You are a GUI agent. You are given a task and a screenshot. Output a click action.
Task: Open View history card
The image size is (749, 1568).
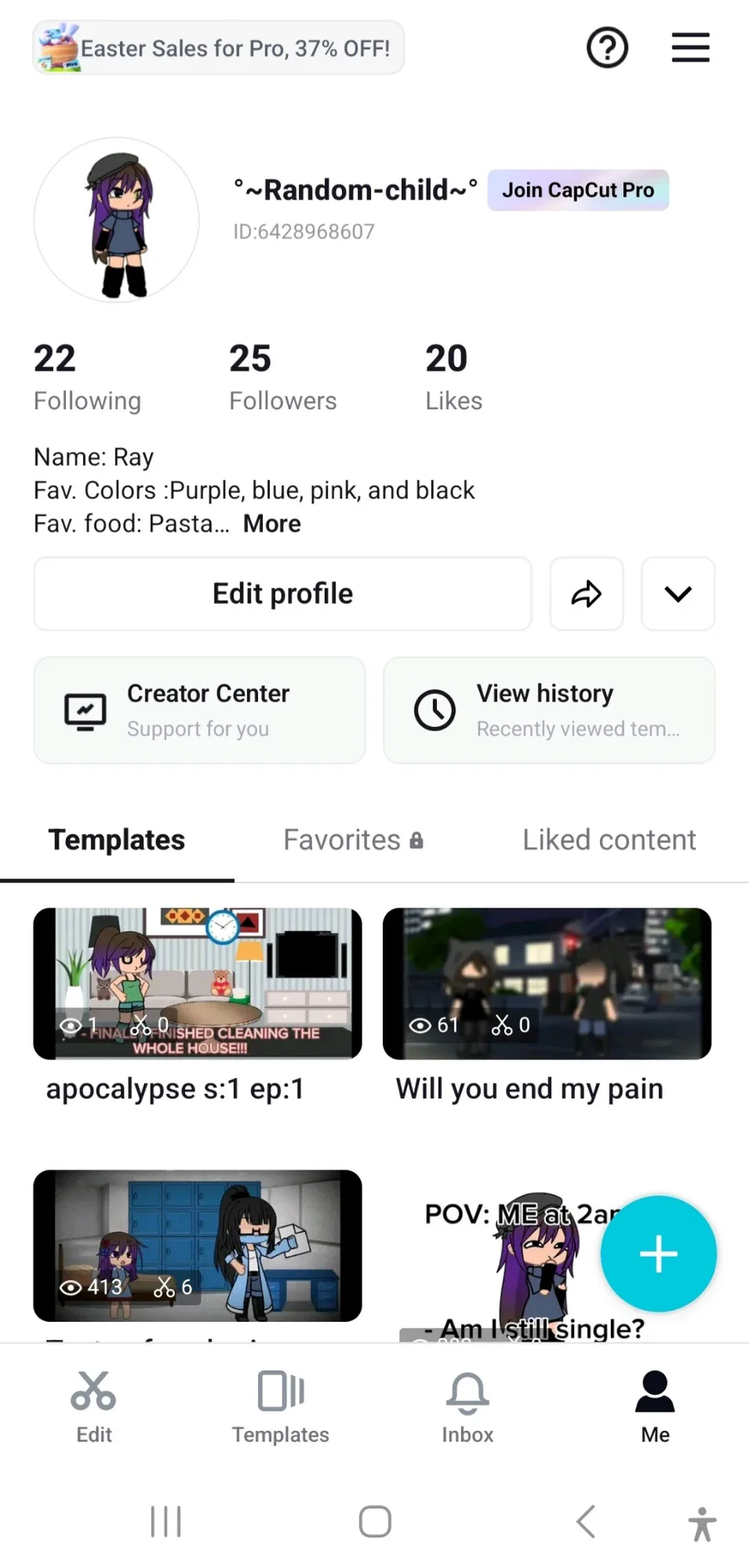(x=548, y=710)
